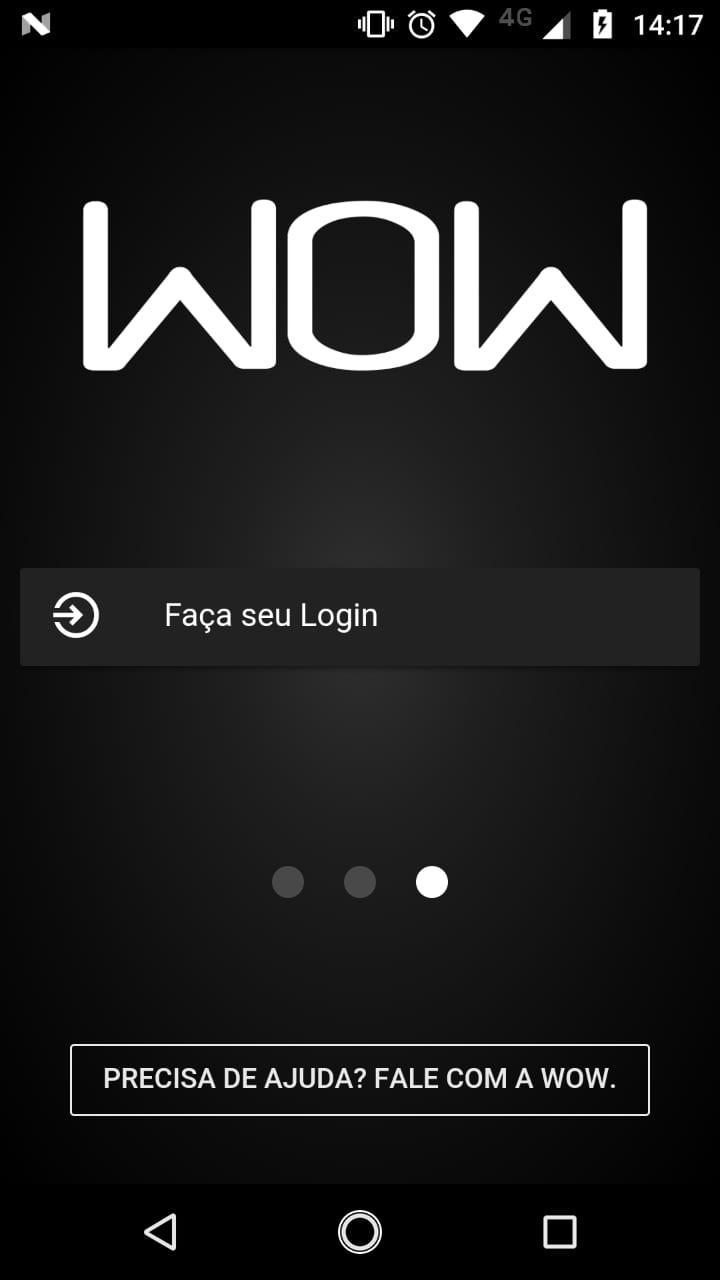
Task: Tap the N notification icon top left
Action: coord(36,22)
